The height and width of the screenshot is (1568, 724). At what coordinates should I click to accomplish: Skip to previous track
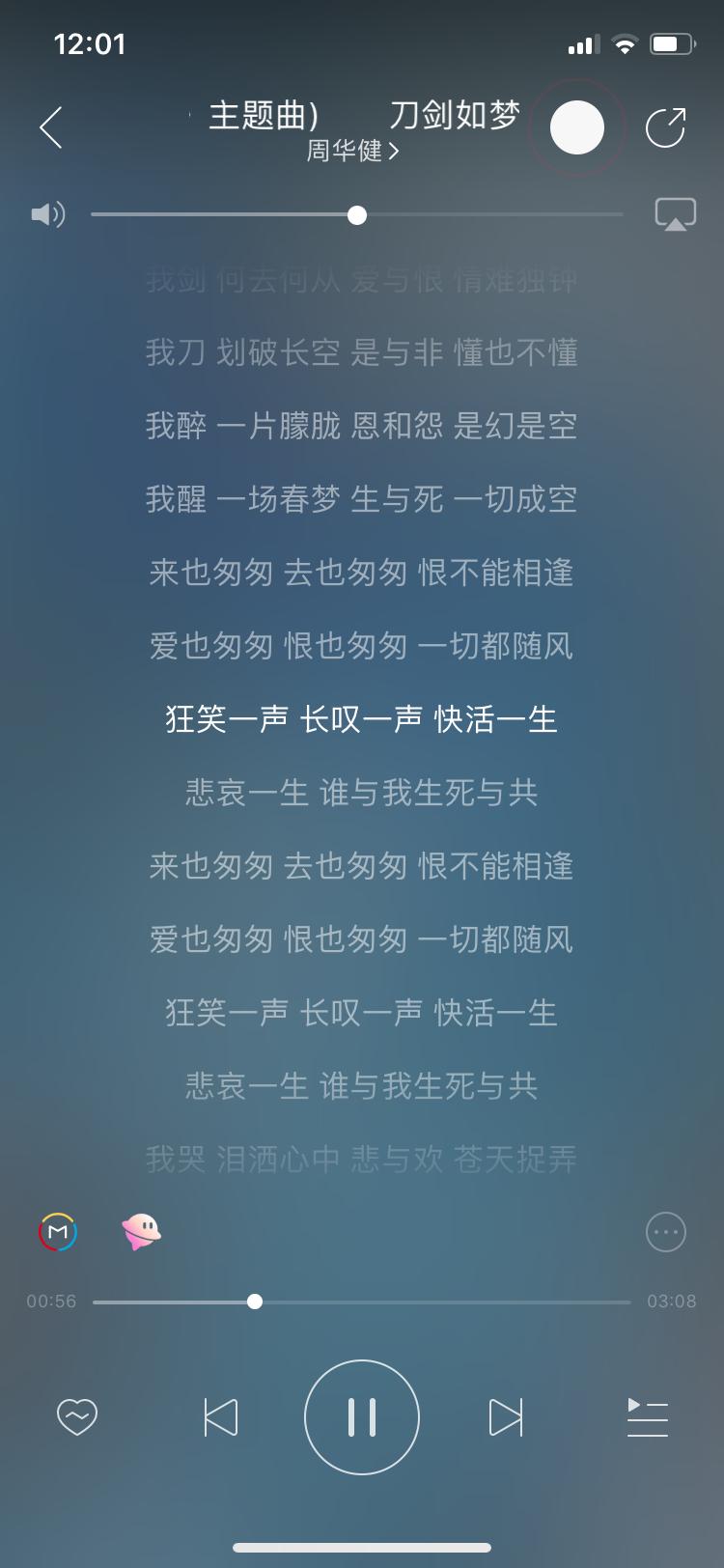click(221, 1417)
